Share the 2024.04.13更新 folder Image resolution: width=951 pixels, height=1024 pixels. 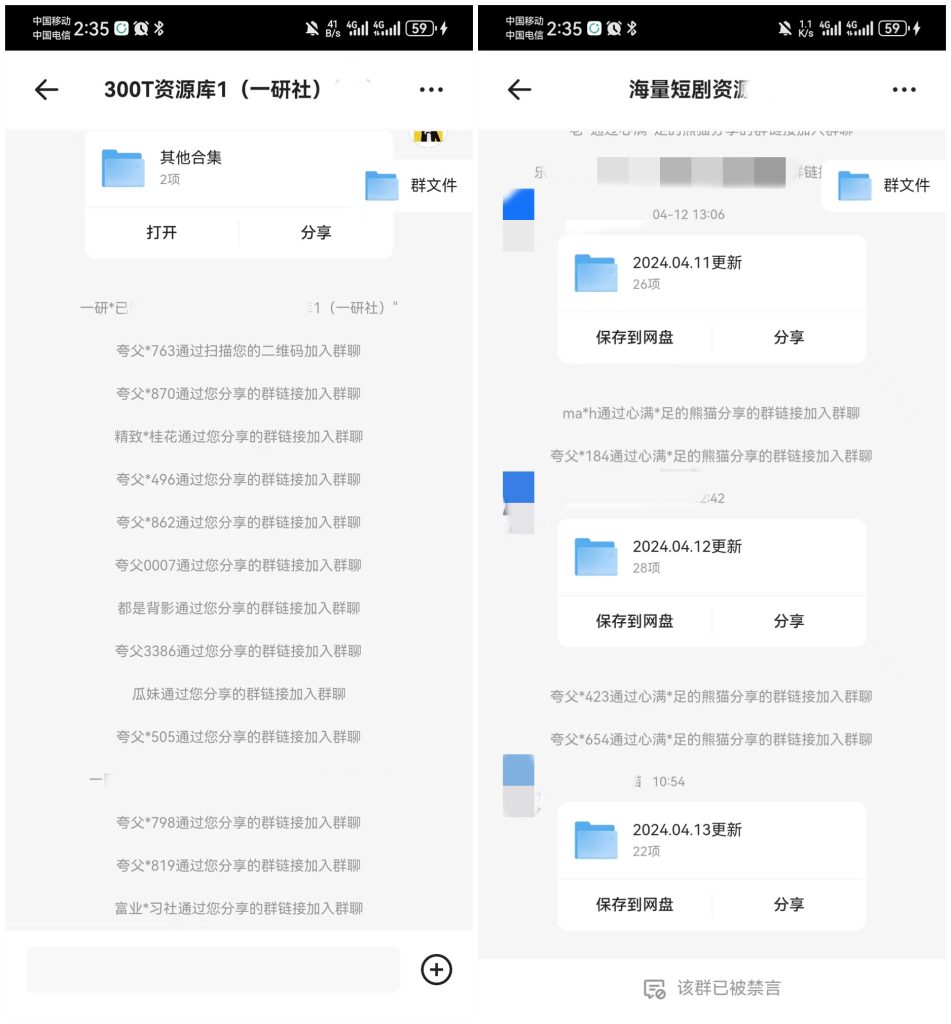789,904
